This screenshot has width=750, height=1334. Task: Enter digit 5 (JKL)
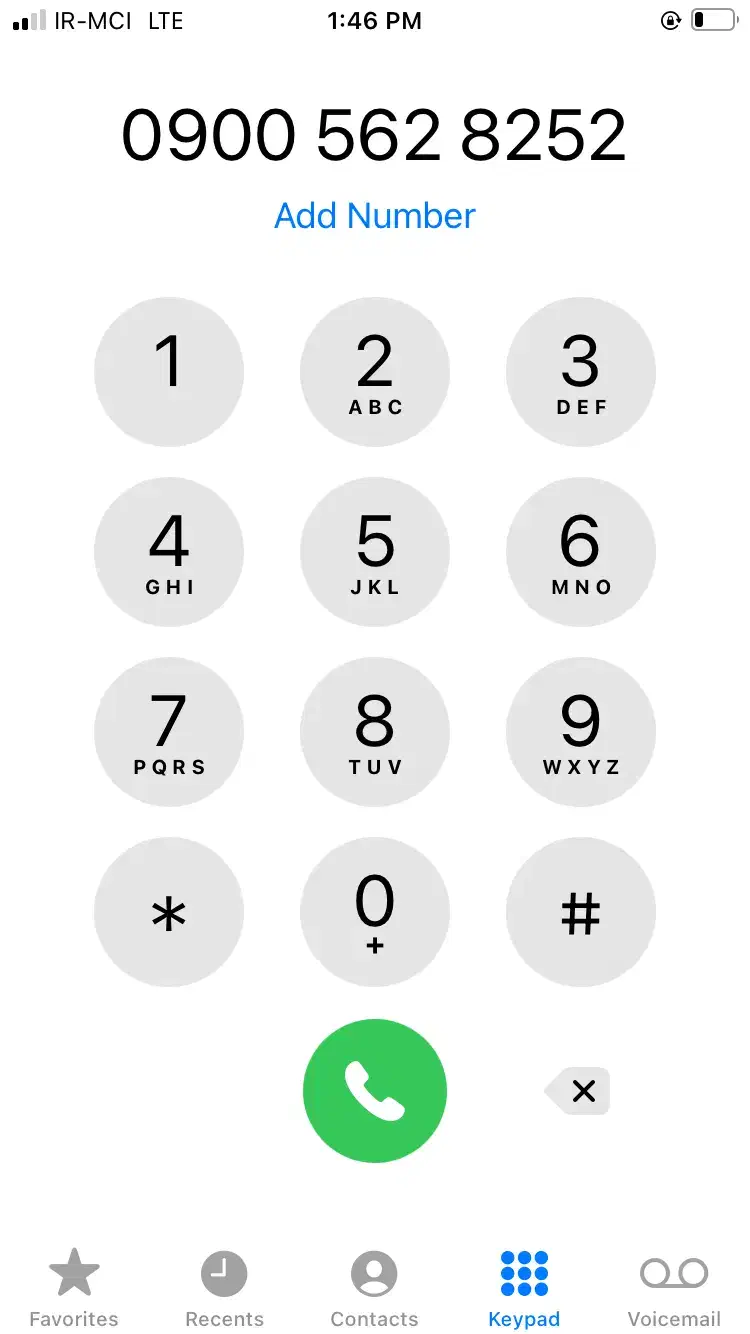click(x=375, y=552)
